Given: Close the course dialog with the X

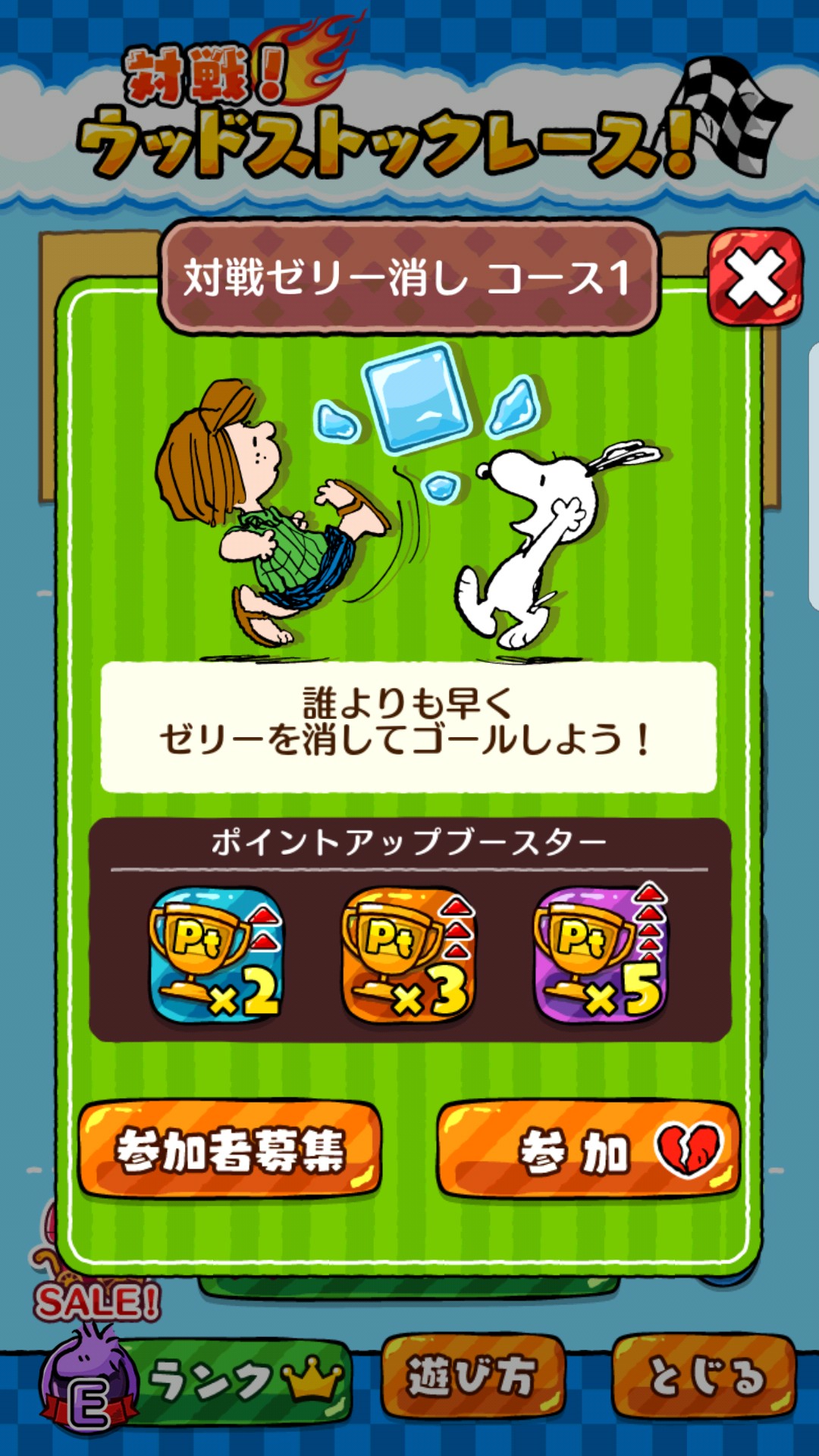Looking at the screenshot, I should coord(755,278).
